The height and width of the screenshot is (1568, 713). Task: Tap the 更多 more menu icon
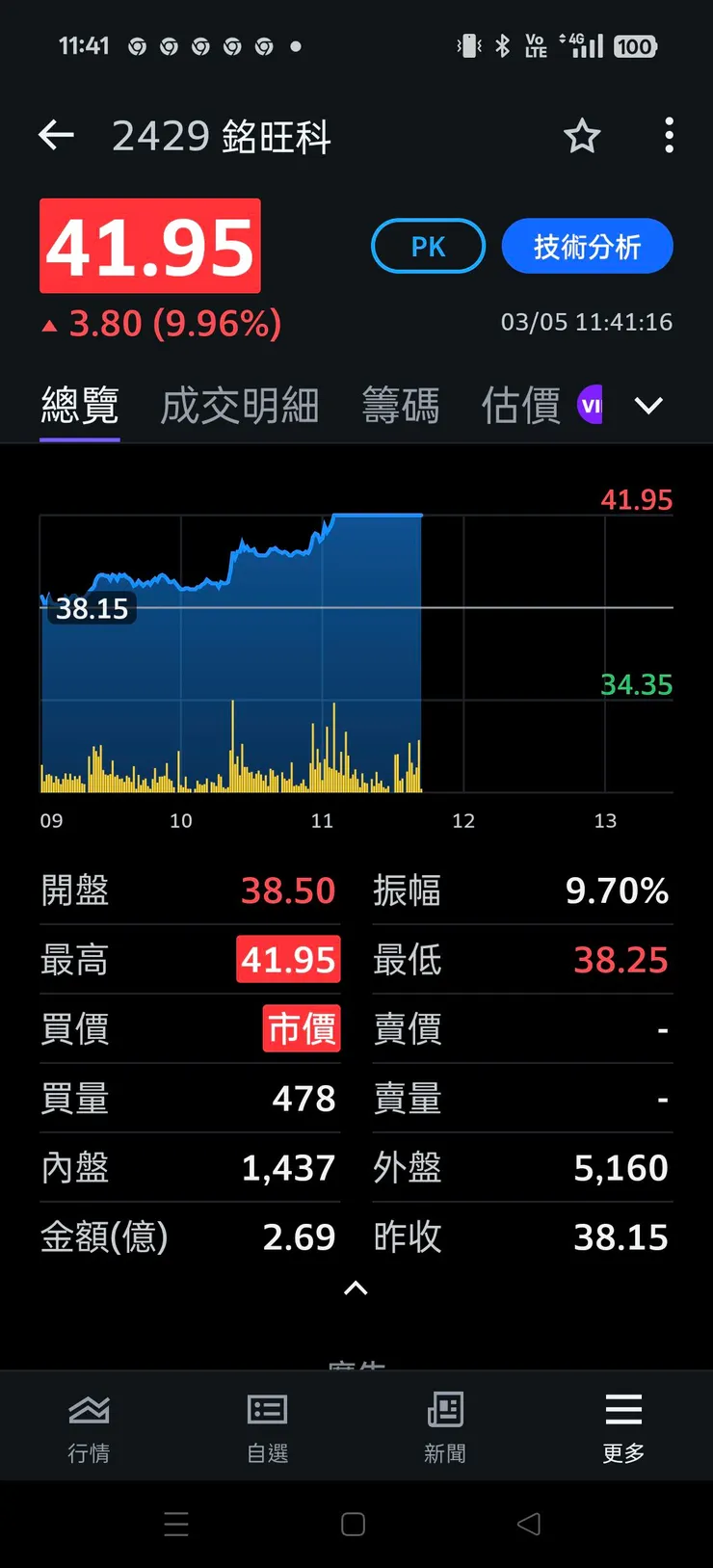[622, 1424]
